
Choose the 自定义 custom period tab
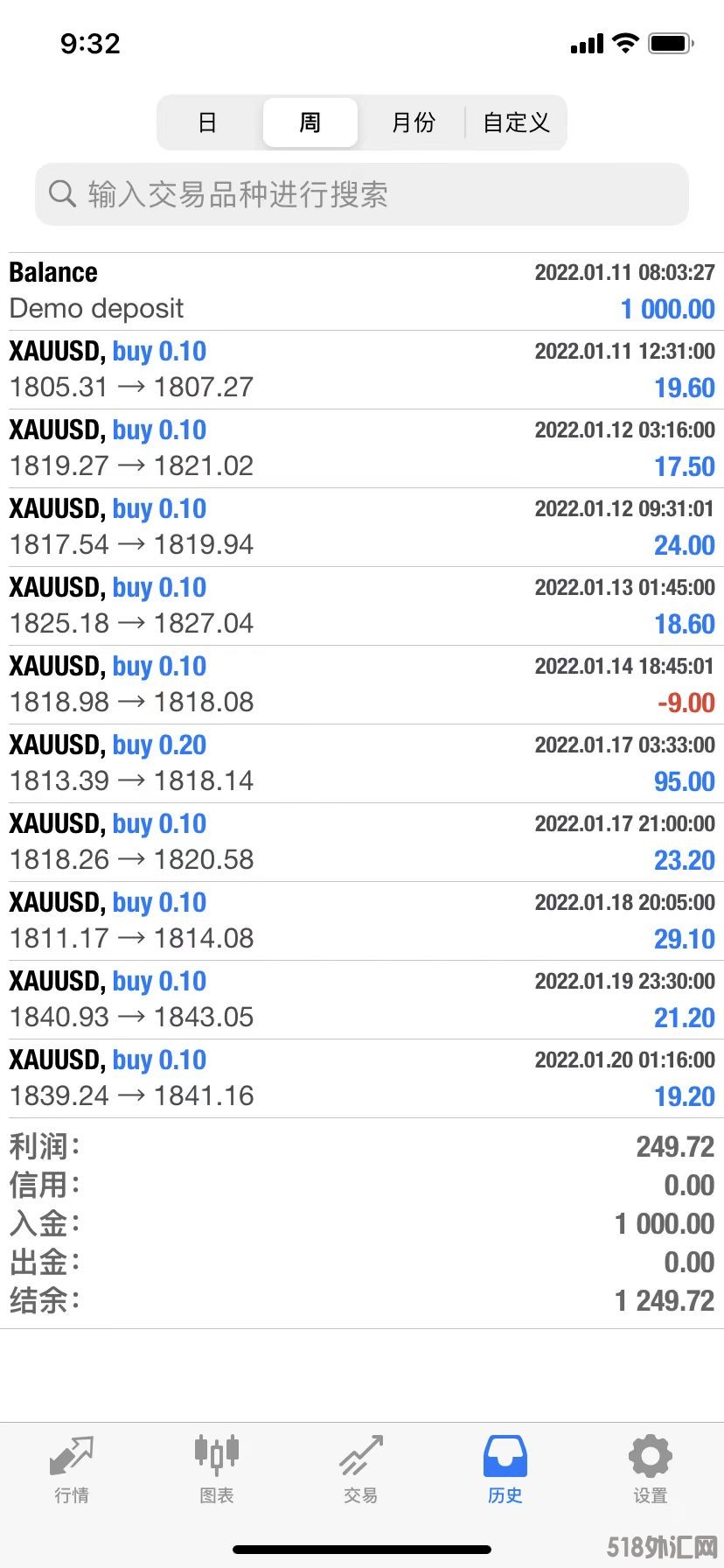click(x=516, y=122)
